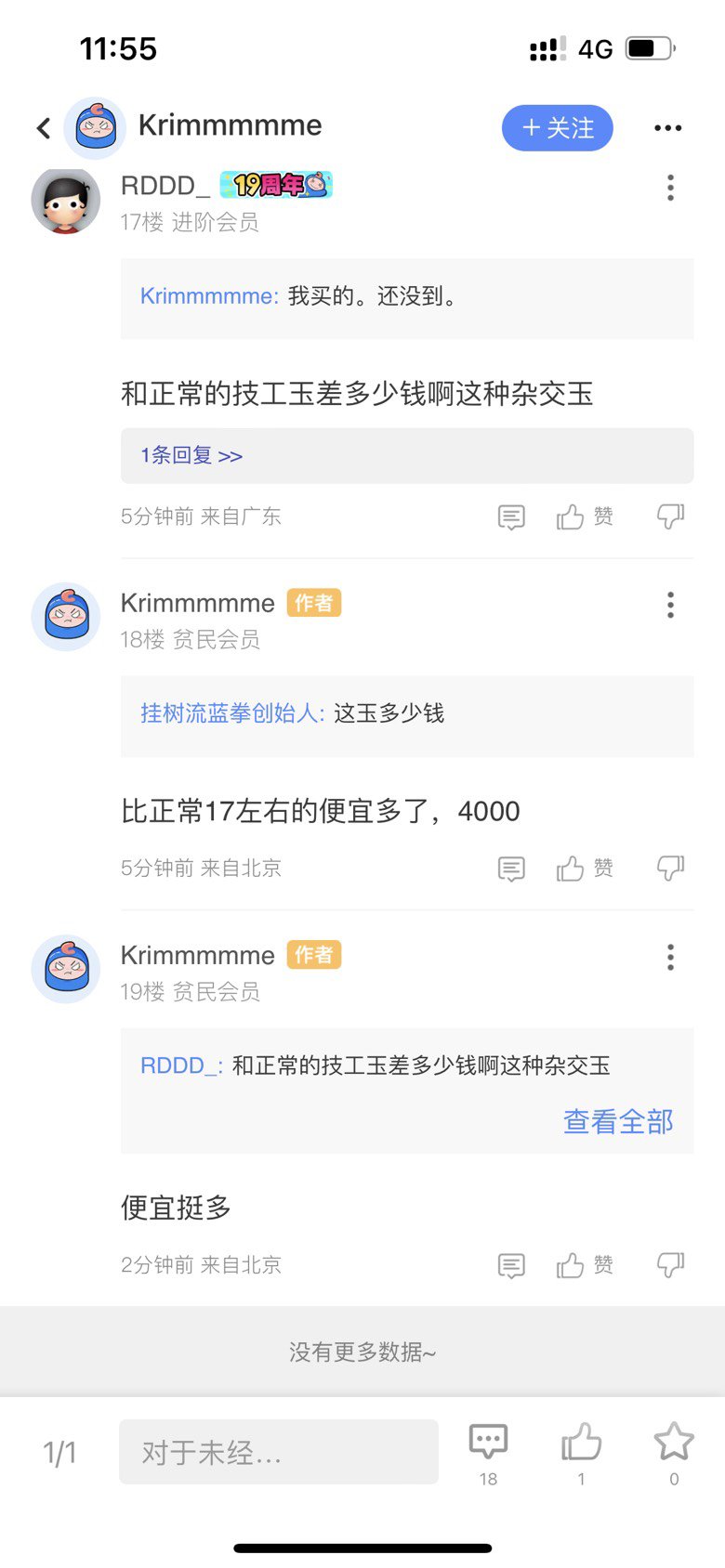
Task: Go back using the top-left arrow
Action: click(44, 128)
